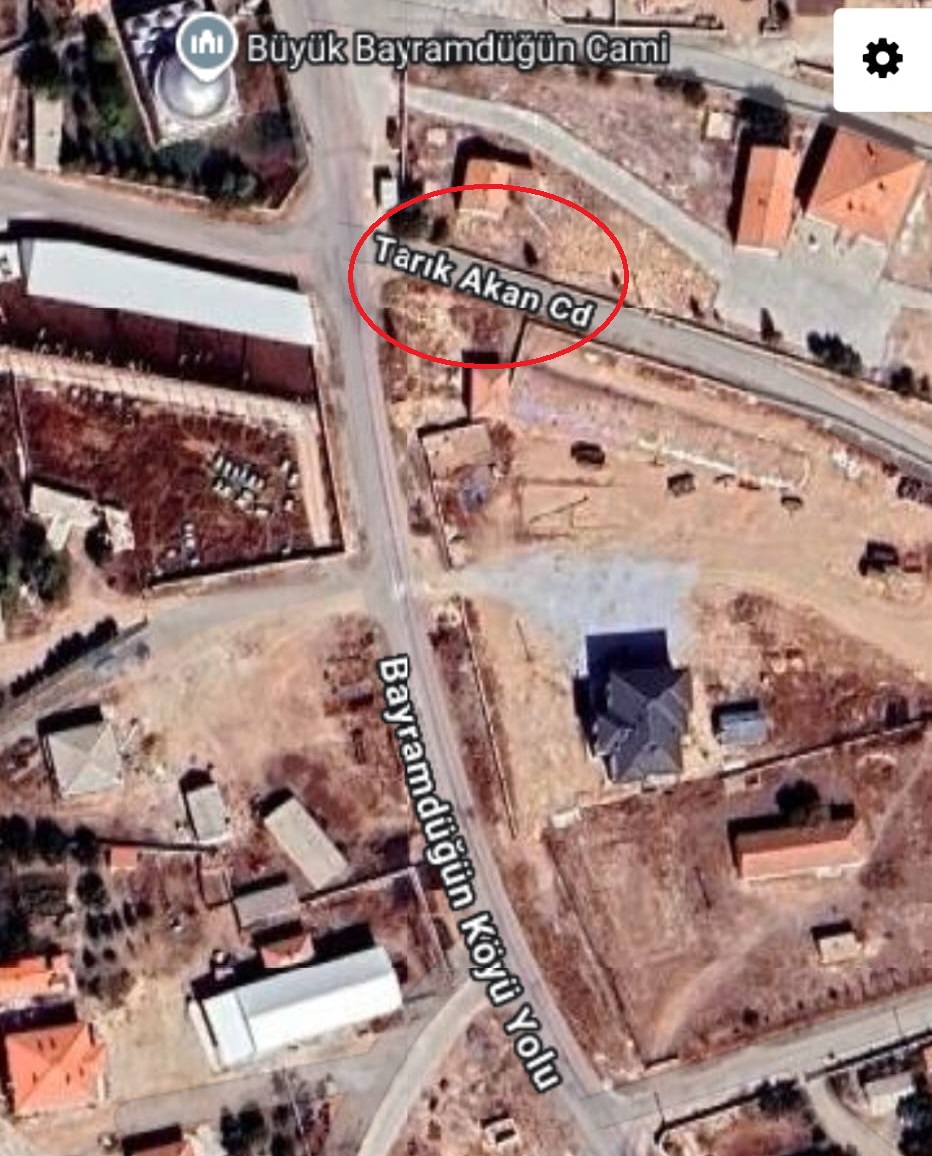Viewport: 932px width, 1156px height.
Task: Open the settings gear button
Action: [882, 60]
